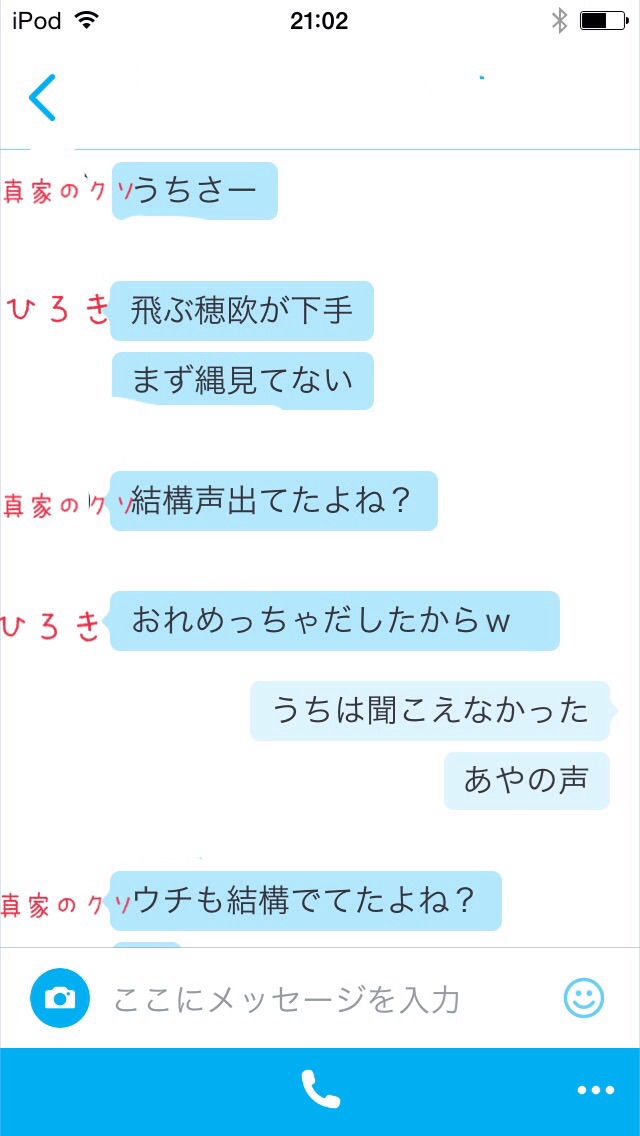The width and height of the screenshot is (640, 1136).
Task: Go back using the top-left arrow
Action: (x=42, y=98)
